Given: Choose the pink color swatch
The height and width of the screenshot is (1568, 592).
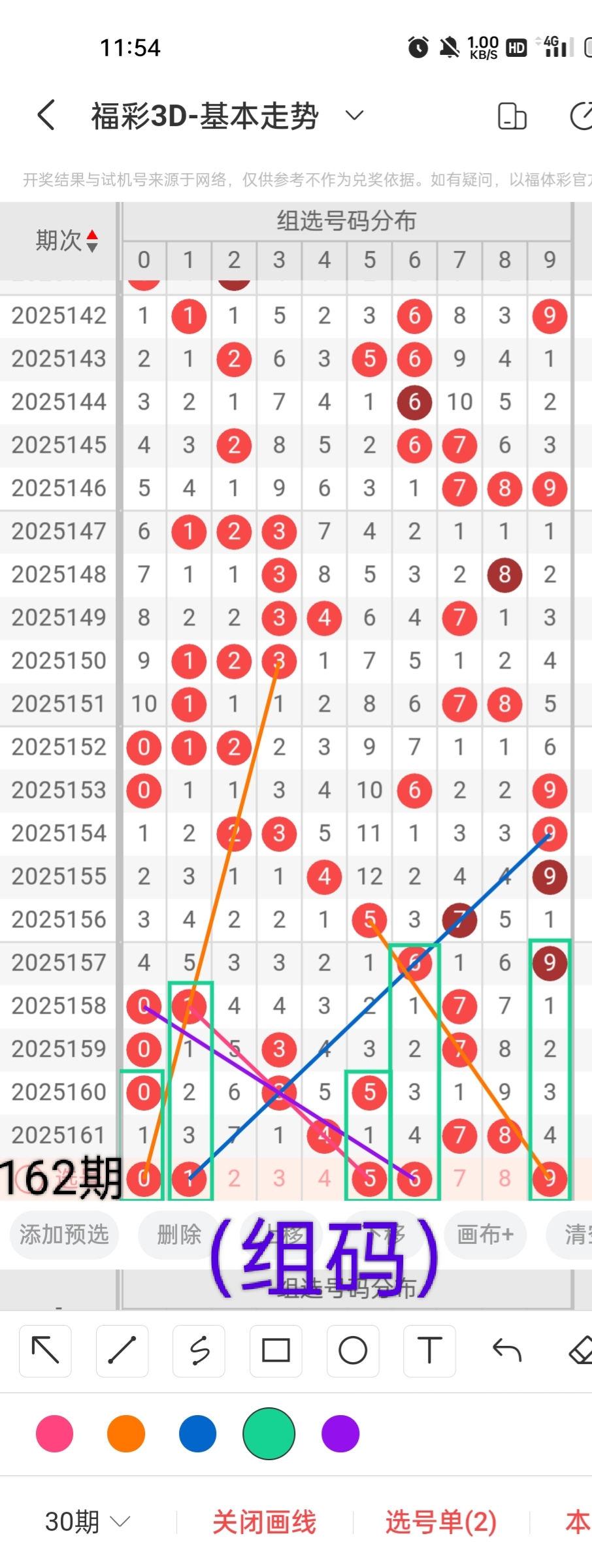Looking at the screenshot, I should pos(55,1433).
